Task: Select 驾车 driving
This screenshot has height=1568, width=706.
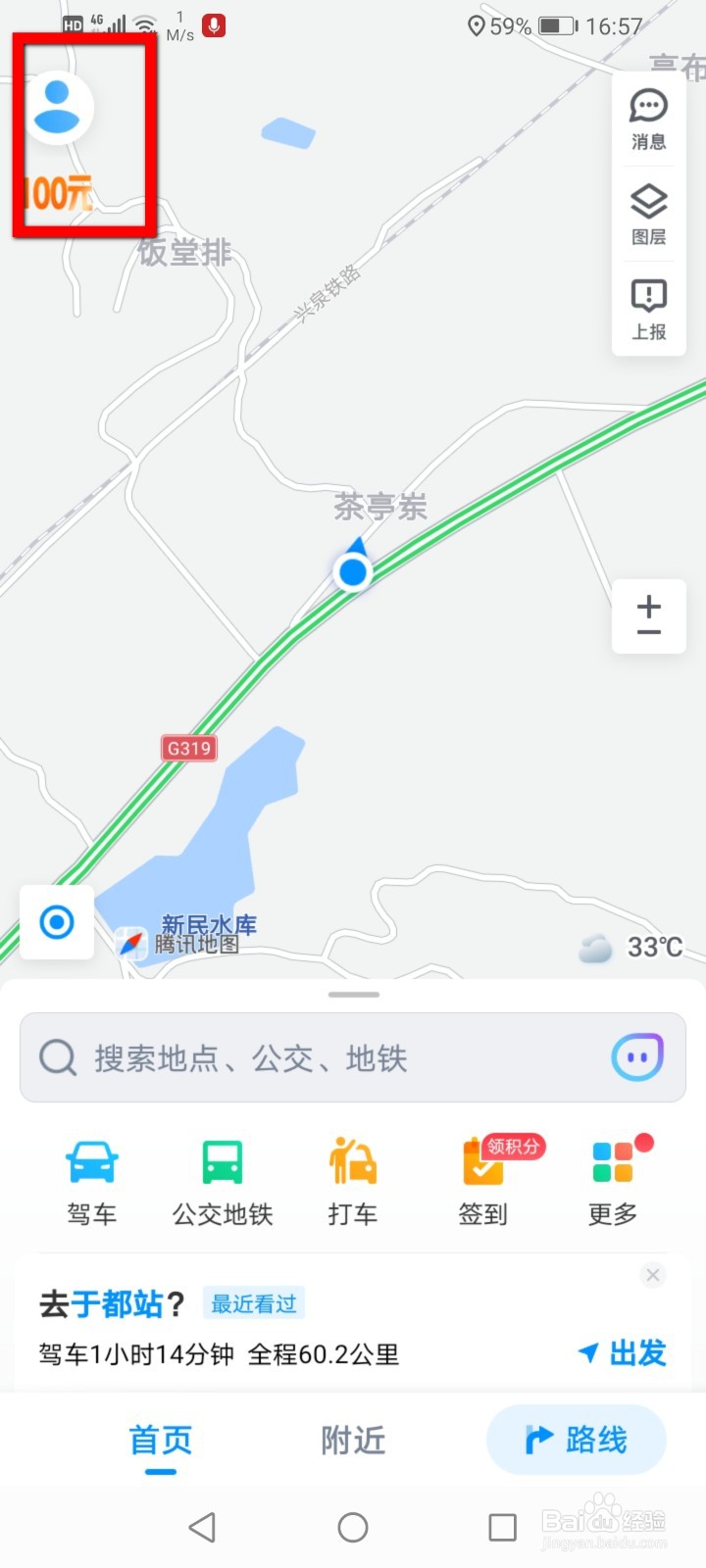Action: [92, 1183]
